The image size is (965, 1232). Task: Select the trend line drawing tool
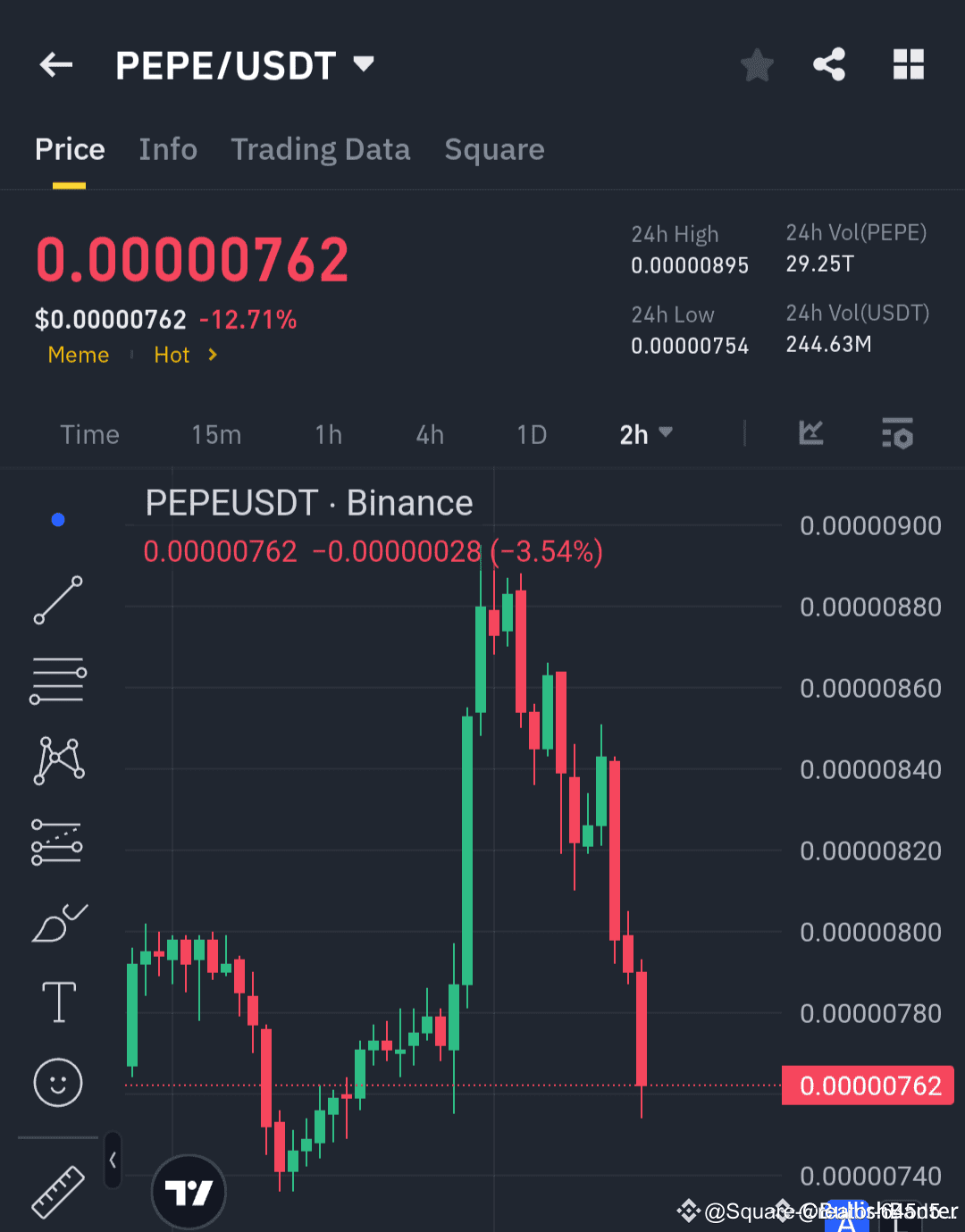pyautogui.click(x=57, y=599)
